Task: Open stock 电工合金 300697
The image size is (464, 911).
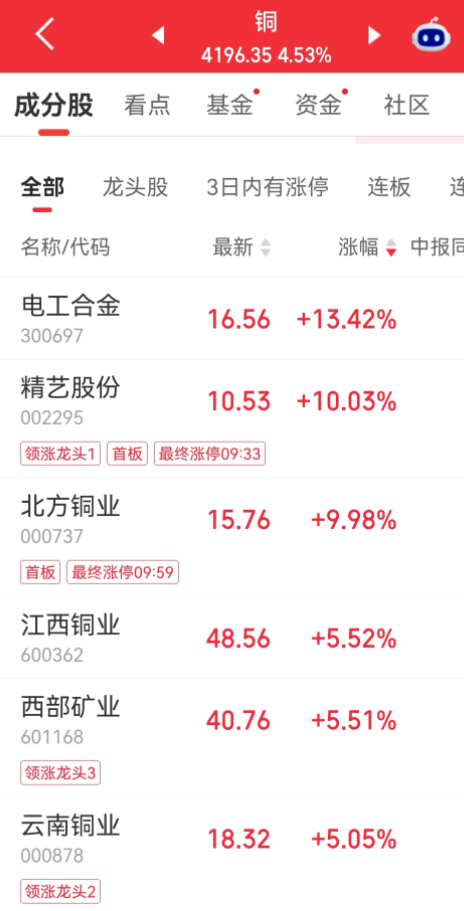Action: (x=232, y=318)
